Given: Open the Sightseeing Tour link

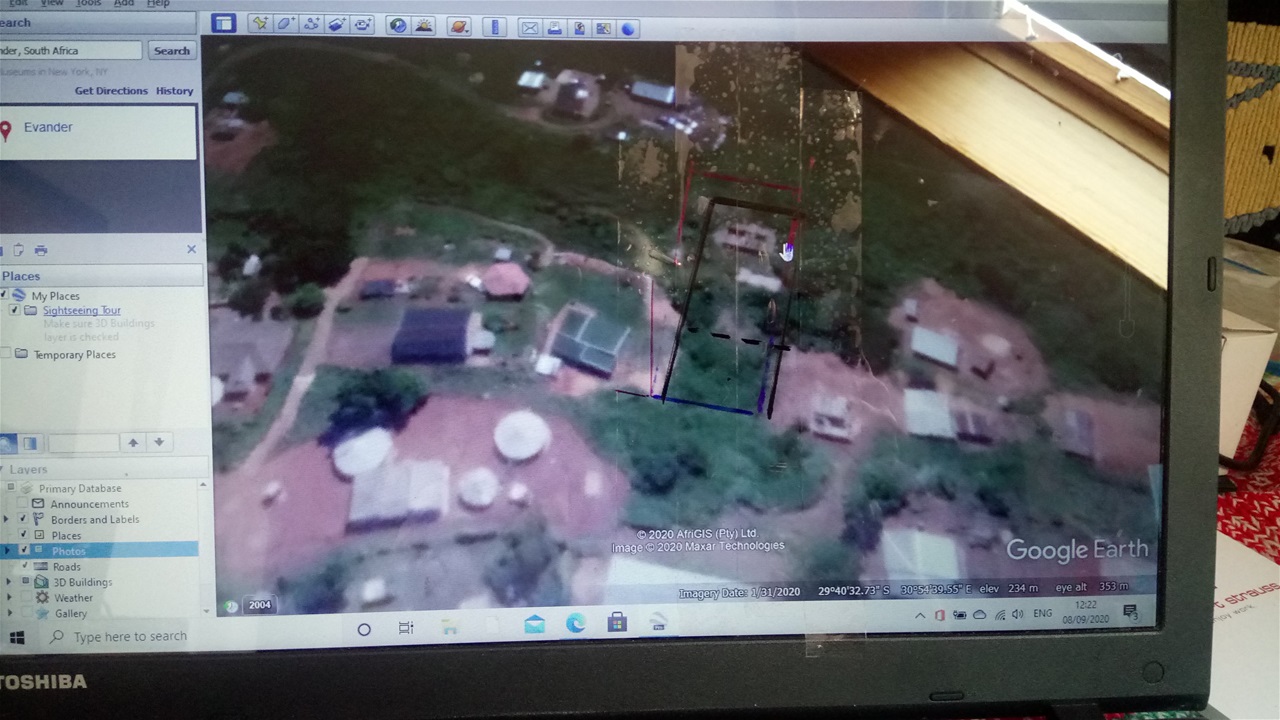Looking at the screenshot, I should [x=81, y=311].
